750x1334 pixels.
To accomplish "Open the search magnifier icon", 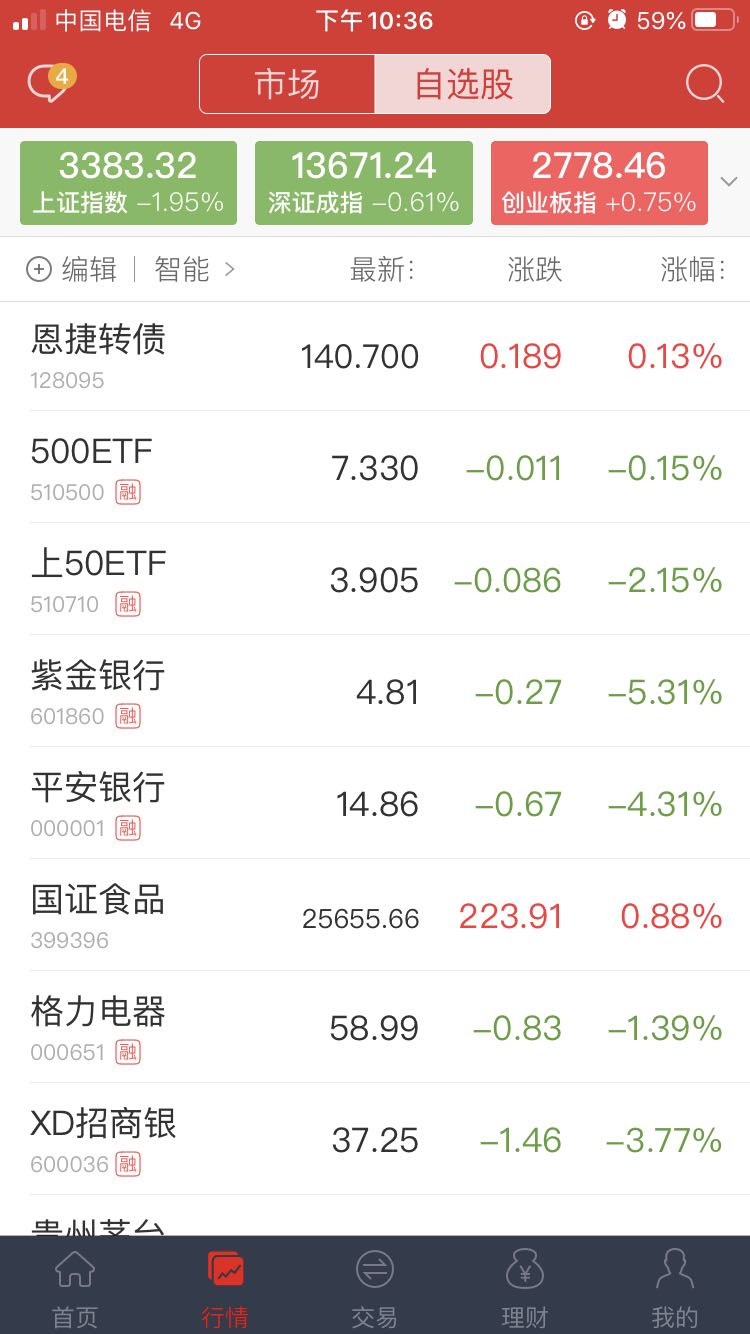I will (704, 84).
